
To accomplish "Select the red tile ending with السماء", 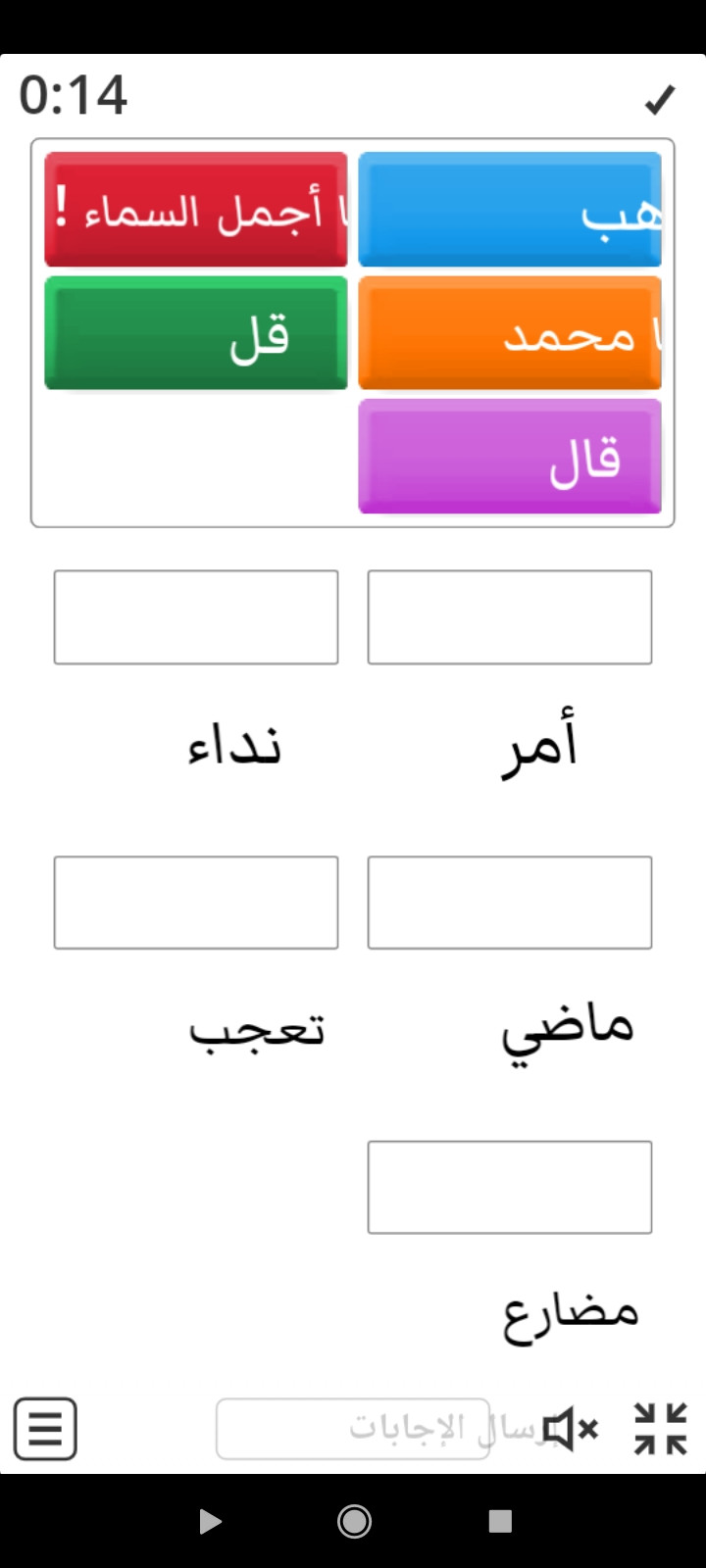I will click(x=196, y=210).
